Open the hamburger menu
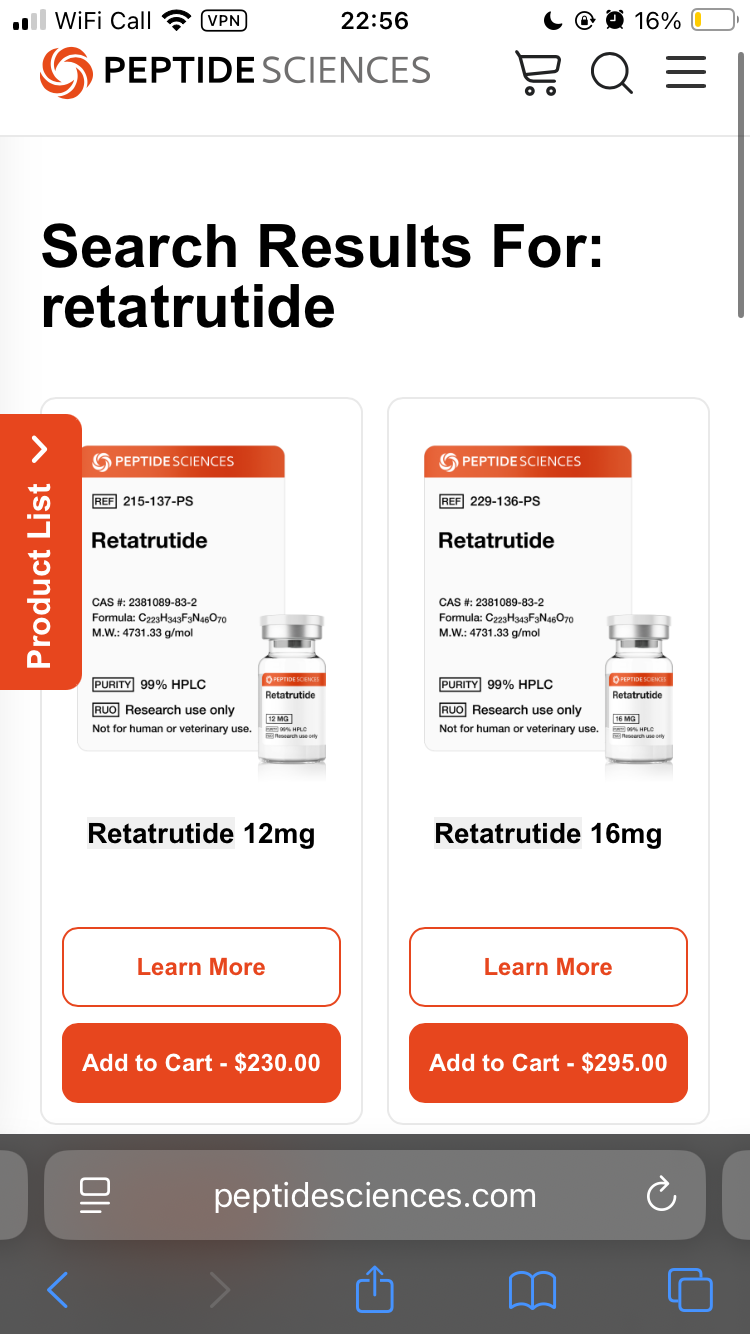This screenshot has height=1334, width=750. [x=686, y=73]
